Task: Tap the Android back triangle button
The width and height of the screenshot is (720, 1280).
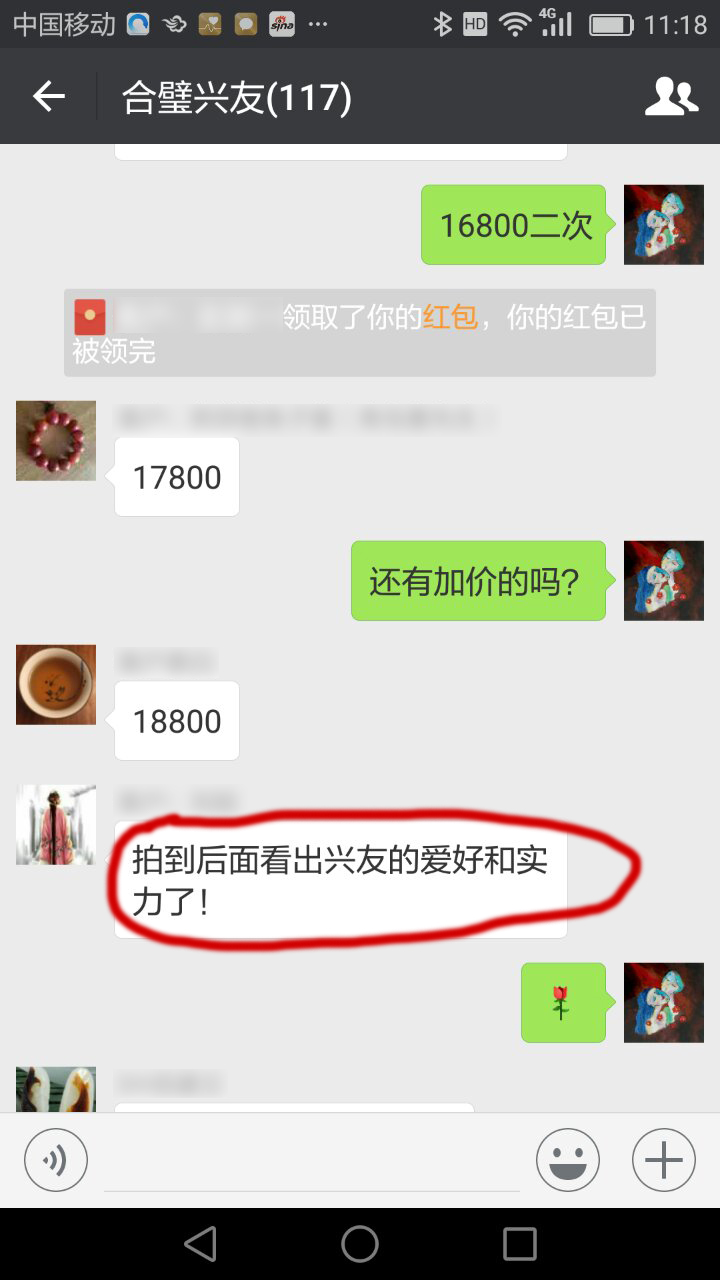Action: (200, 1242)
